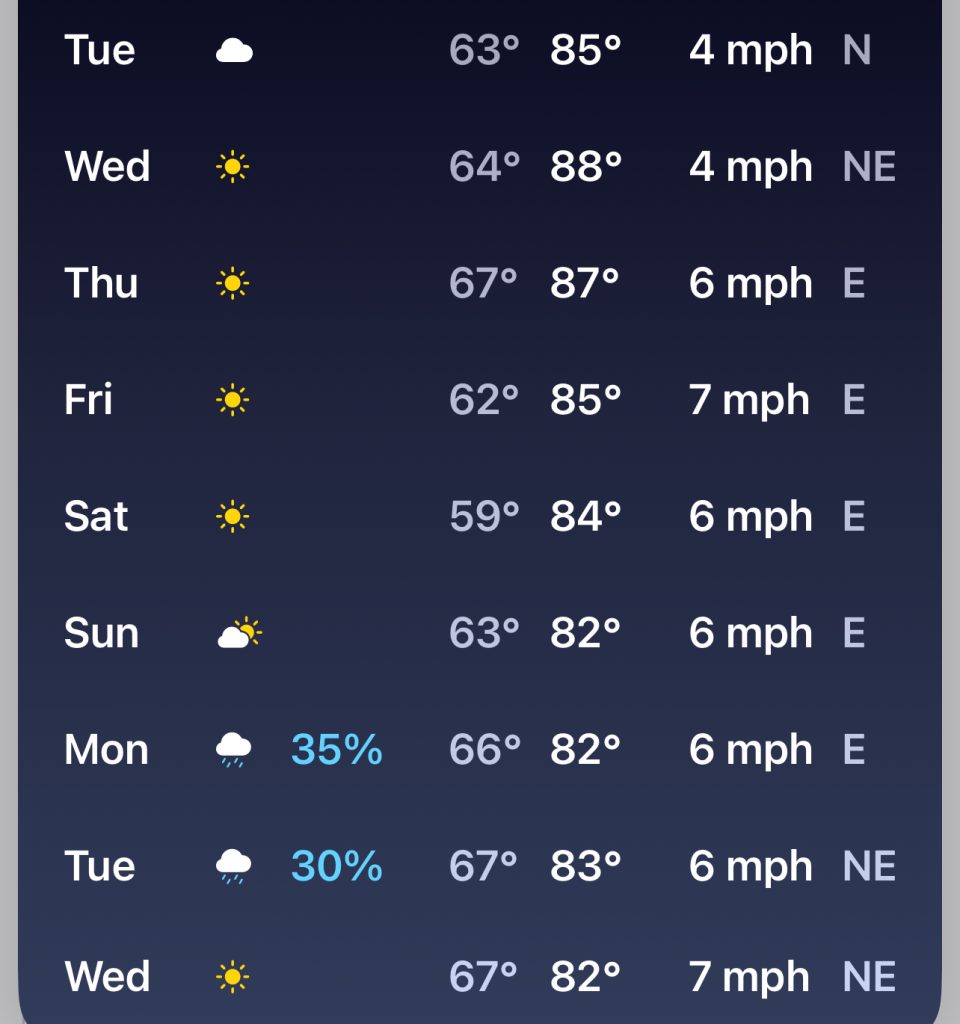Viewport: 960px width, 1024px height.
Task: Select the Thu forecast row
Action: click(x=480, y=283)
